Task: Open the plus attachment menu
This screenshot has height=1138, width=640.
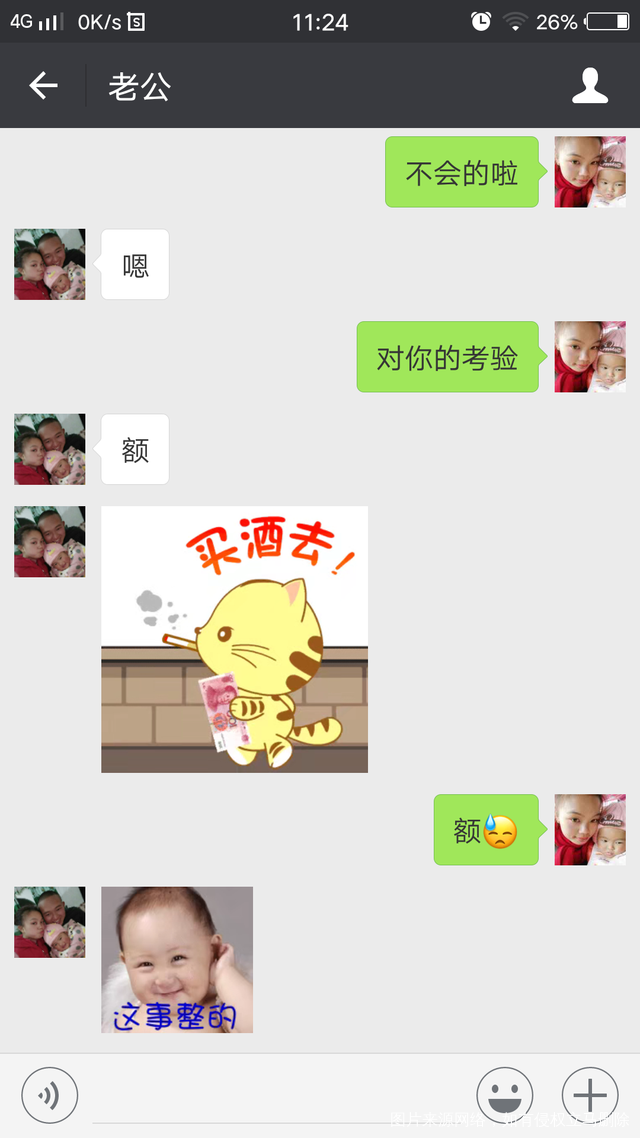Action: tap(590, 1096)
